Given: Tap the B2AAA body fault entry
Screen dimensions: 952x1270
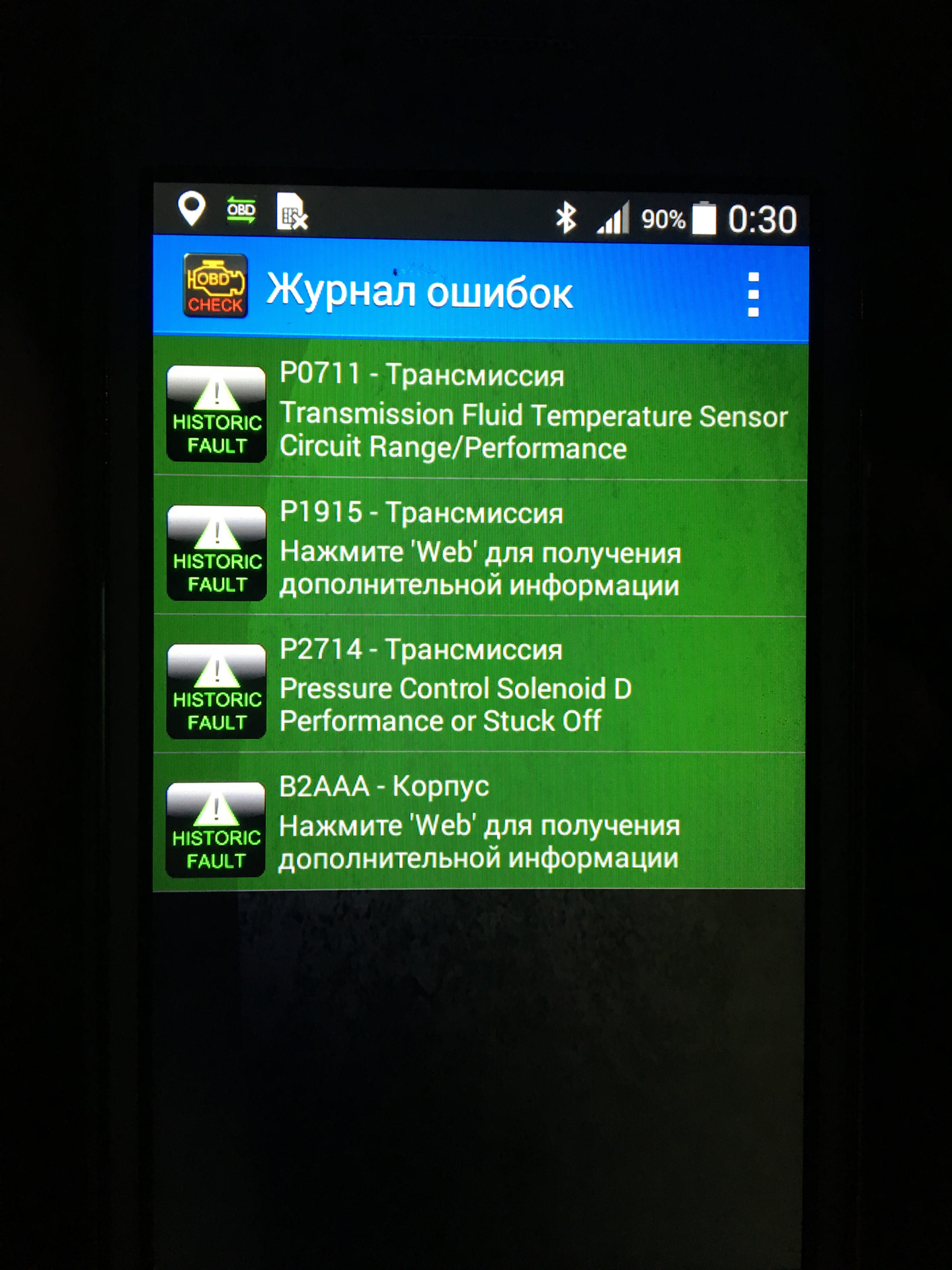Looking at the screenshot, I should tap(479, 823).
